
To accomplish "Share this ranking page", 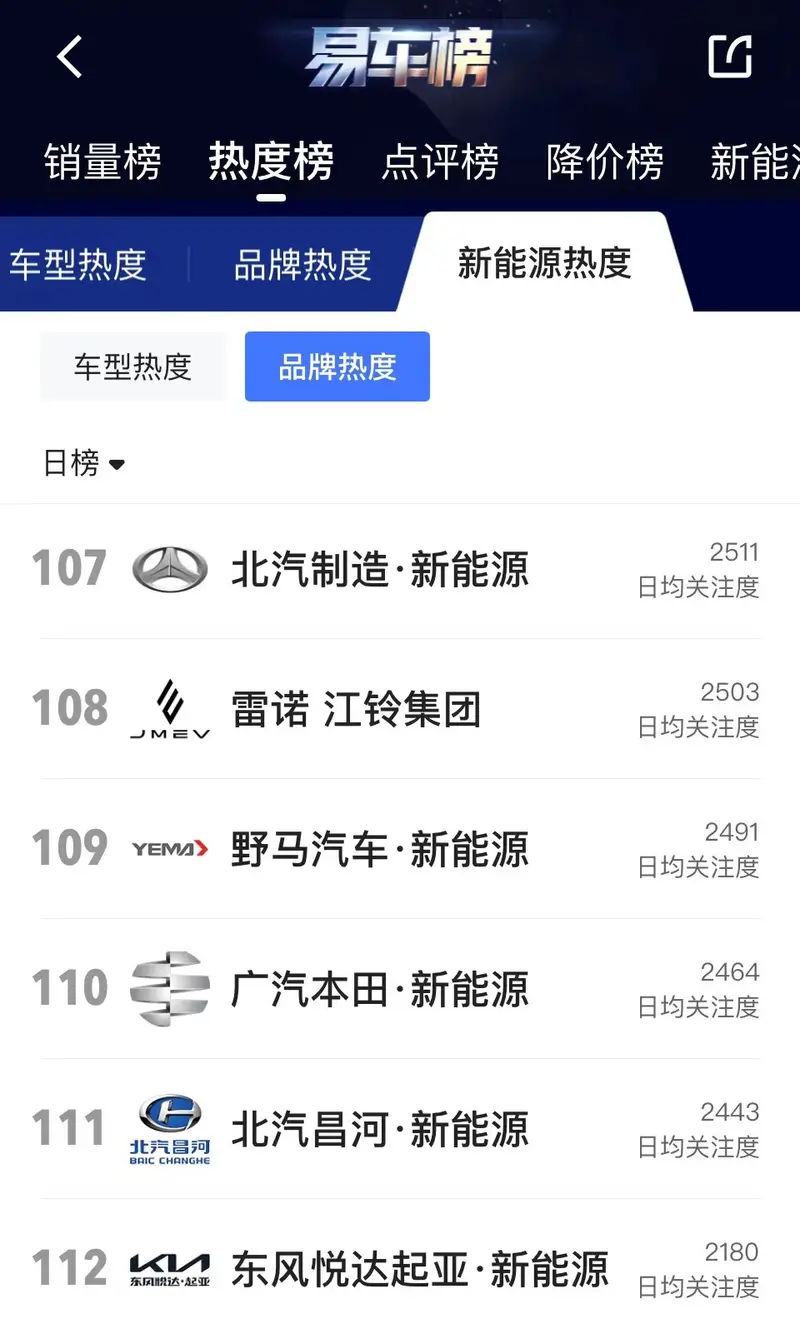I will click(x=730, y=57).
